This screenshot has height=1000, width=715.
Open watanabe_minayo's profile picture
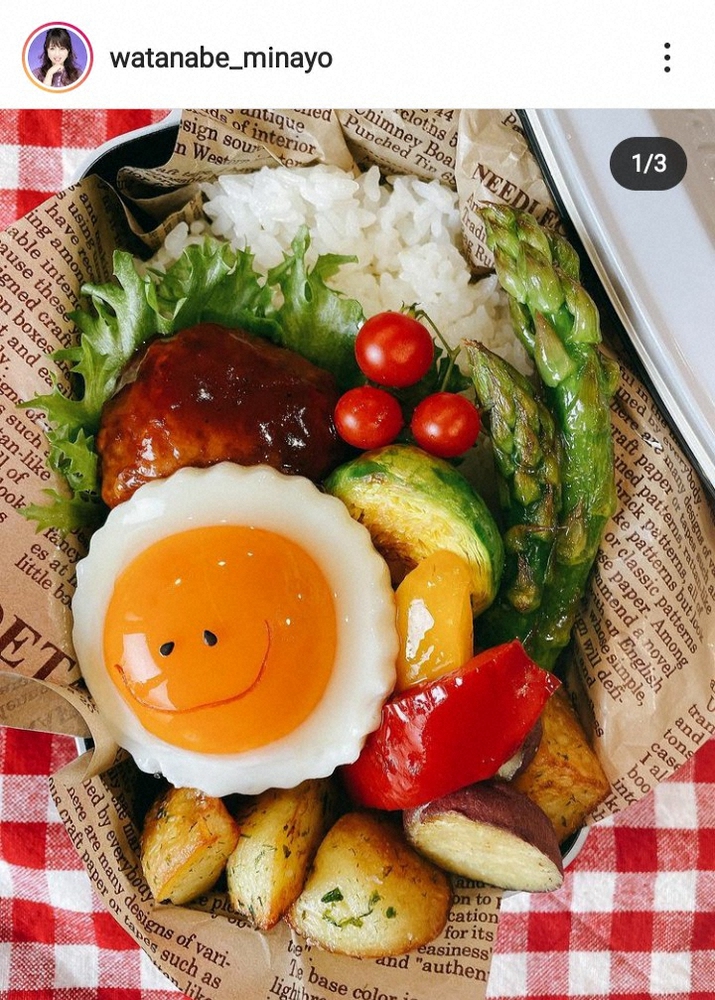tap(57, 57)
